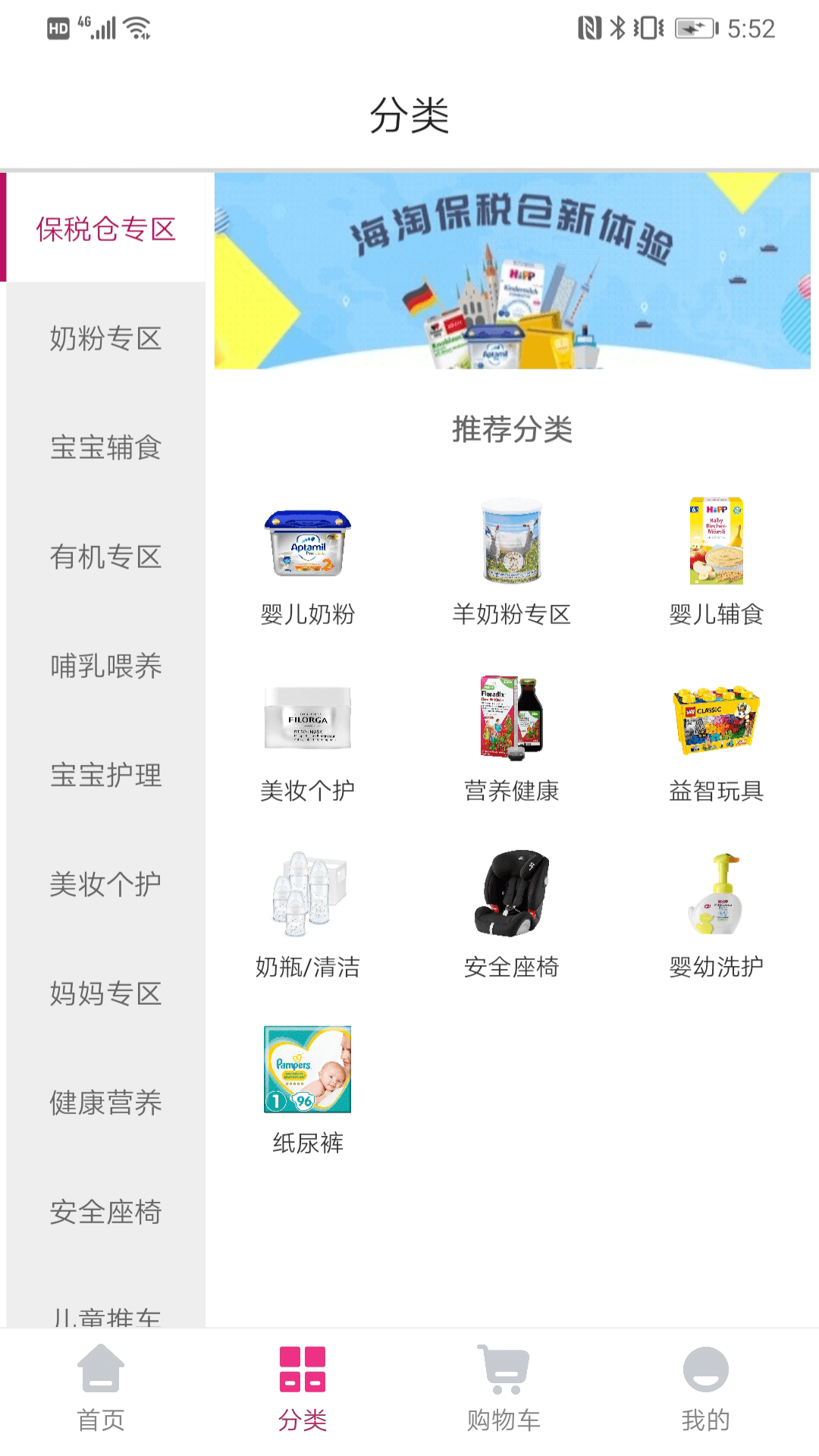This screenshot has height=1456, width=819.
Task: Open the 纸尿裤 diapers tile
Action: click(x=307, y=1090)
